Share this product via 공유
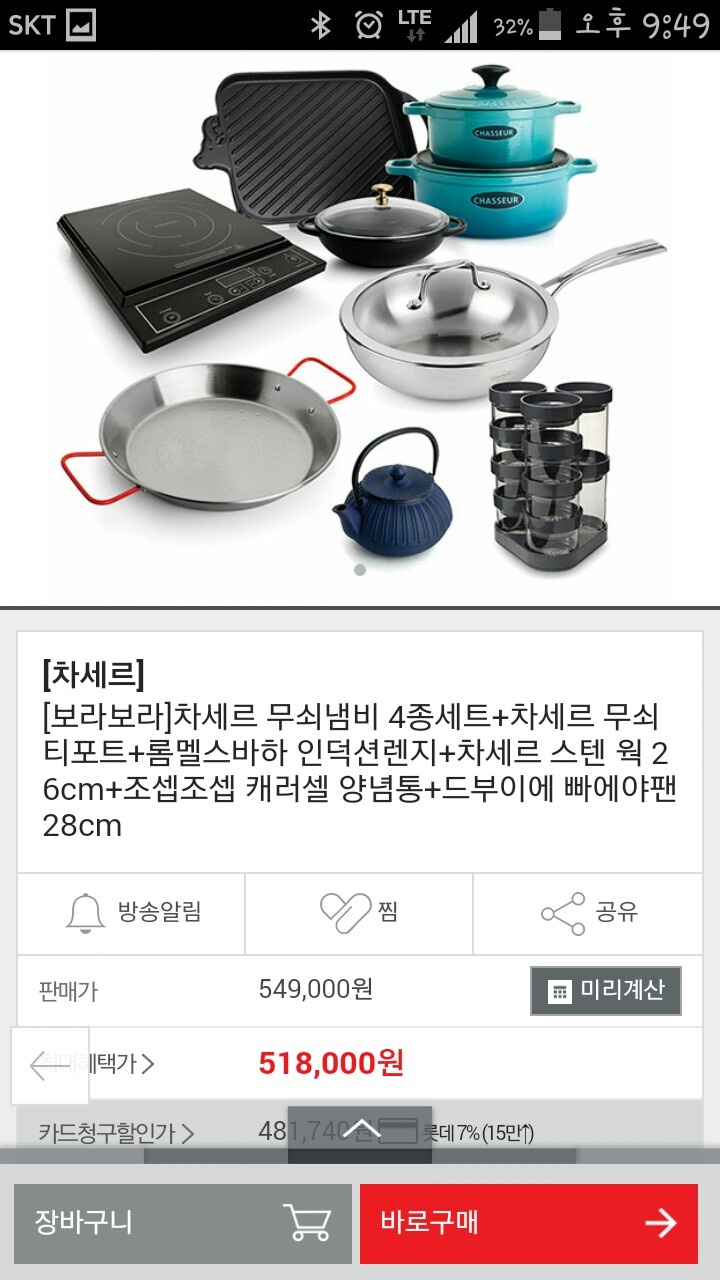Image resolution: width=720 pixels, height=1280 pixels. click(588, 912)
